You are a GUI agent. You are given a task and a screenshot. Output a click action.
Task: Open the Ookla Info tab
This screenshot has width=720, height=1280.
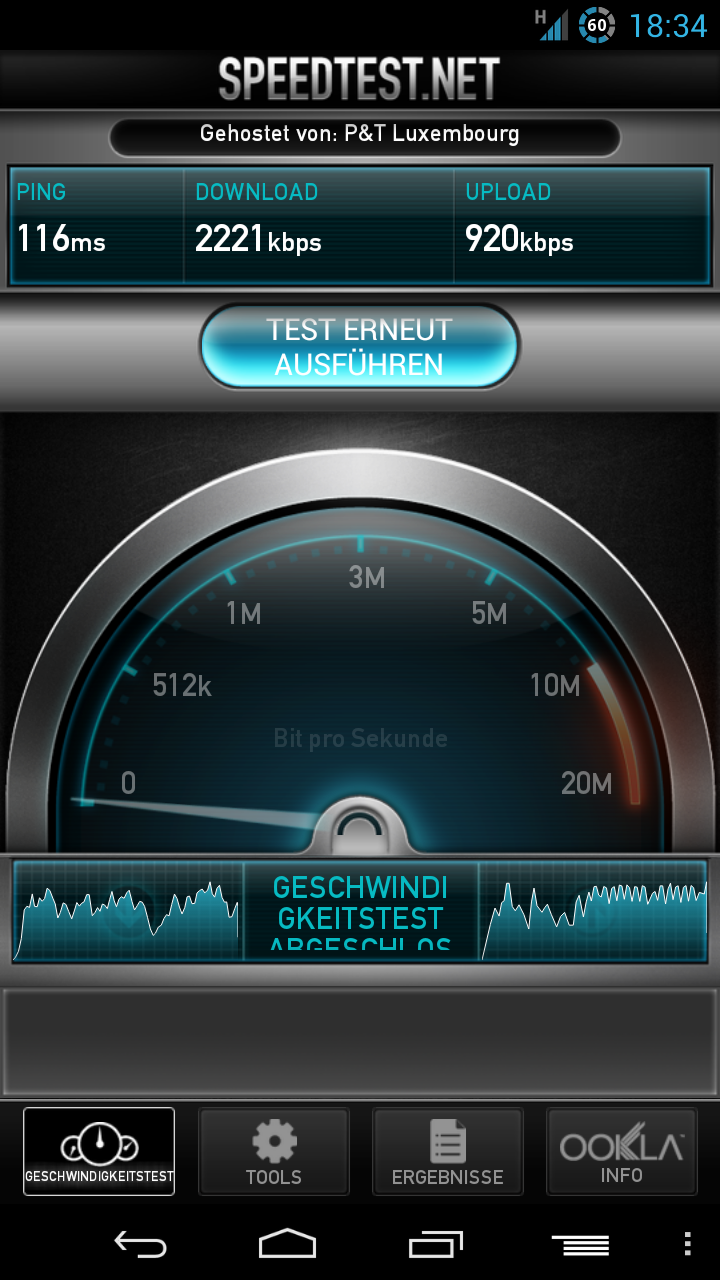[622, 1151]
